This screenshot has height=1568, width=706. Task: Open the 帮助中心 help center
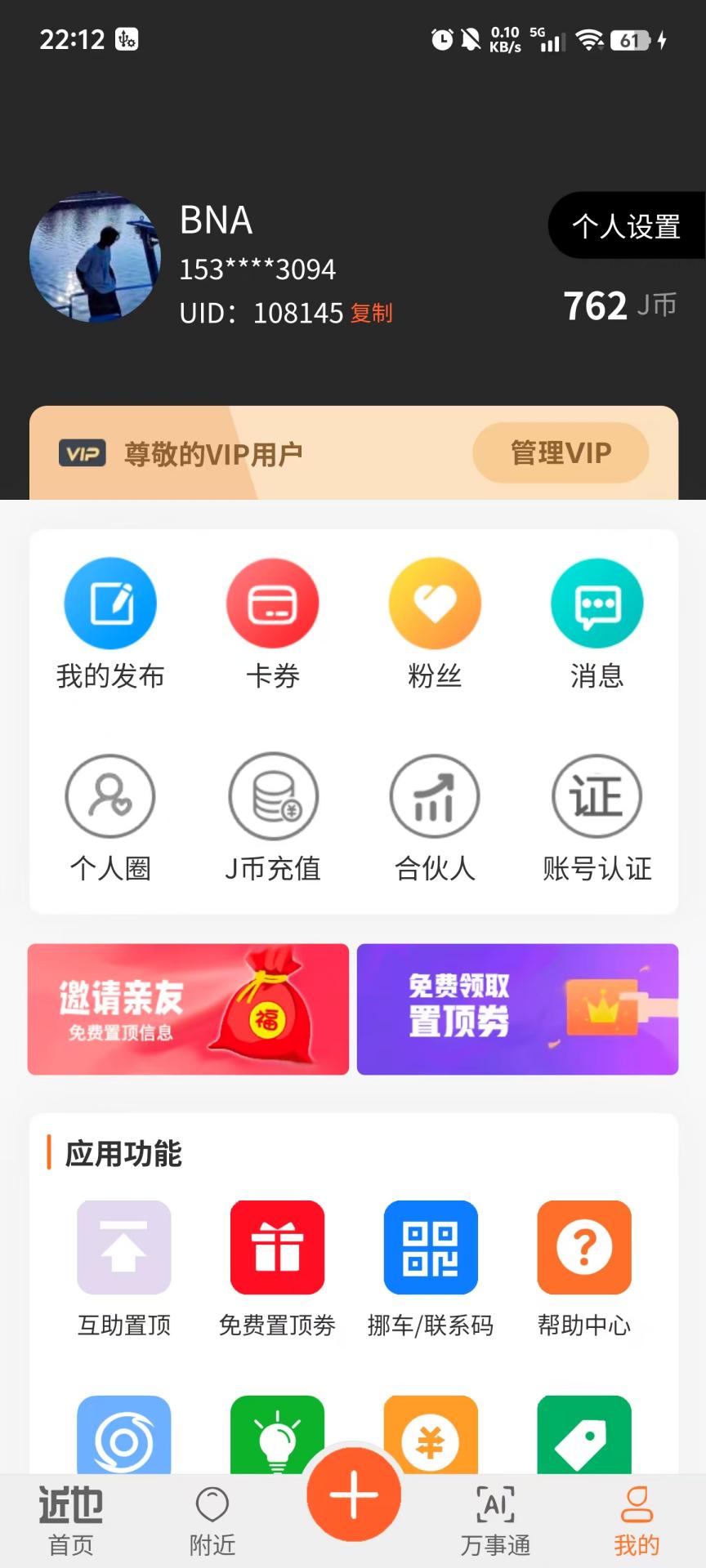click(x=583, y=1270)
